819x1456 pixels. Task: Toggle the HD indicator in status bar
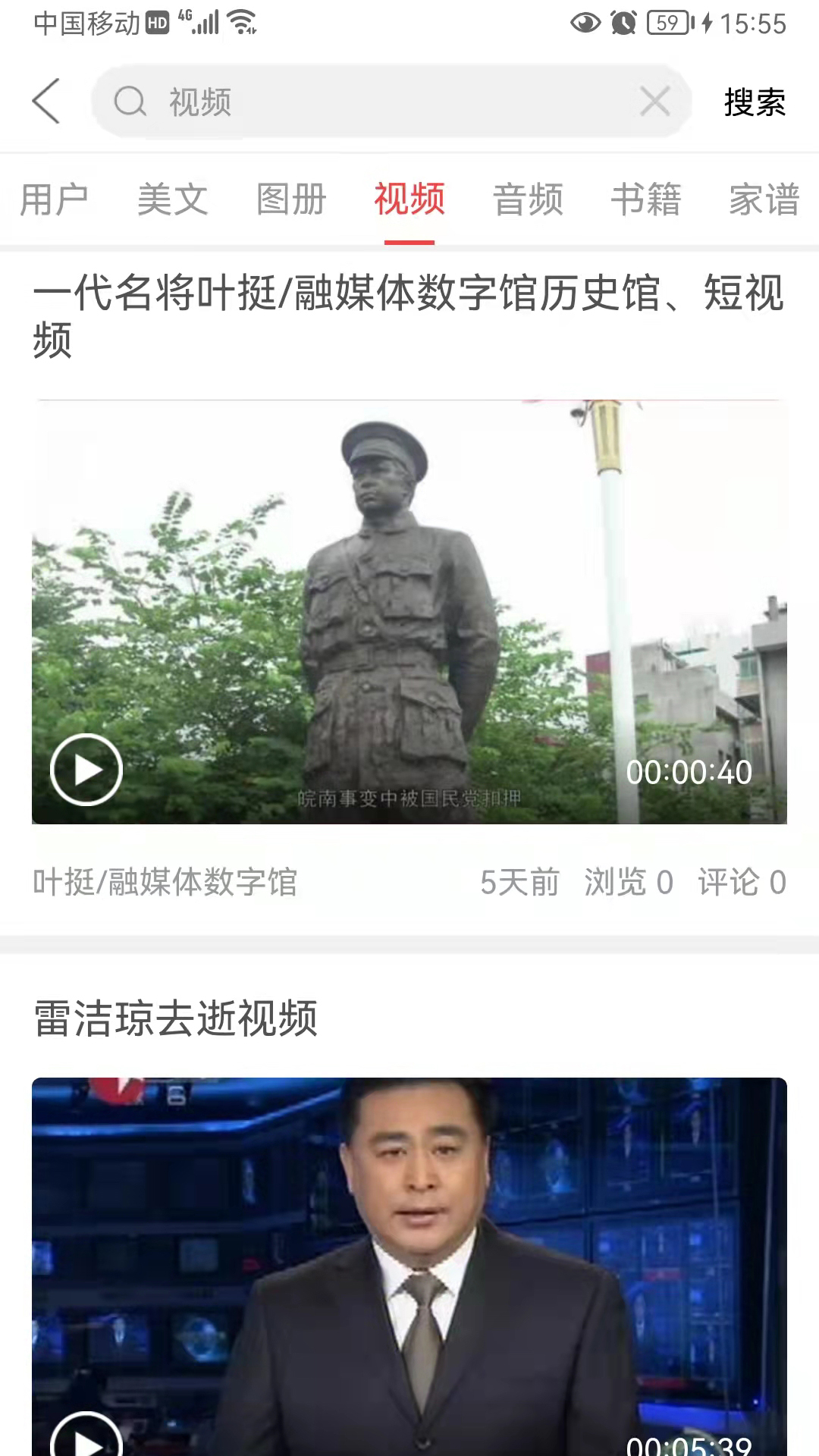tap(155, 24)
